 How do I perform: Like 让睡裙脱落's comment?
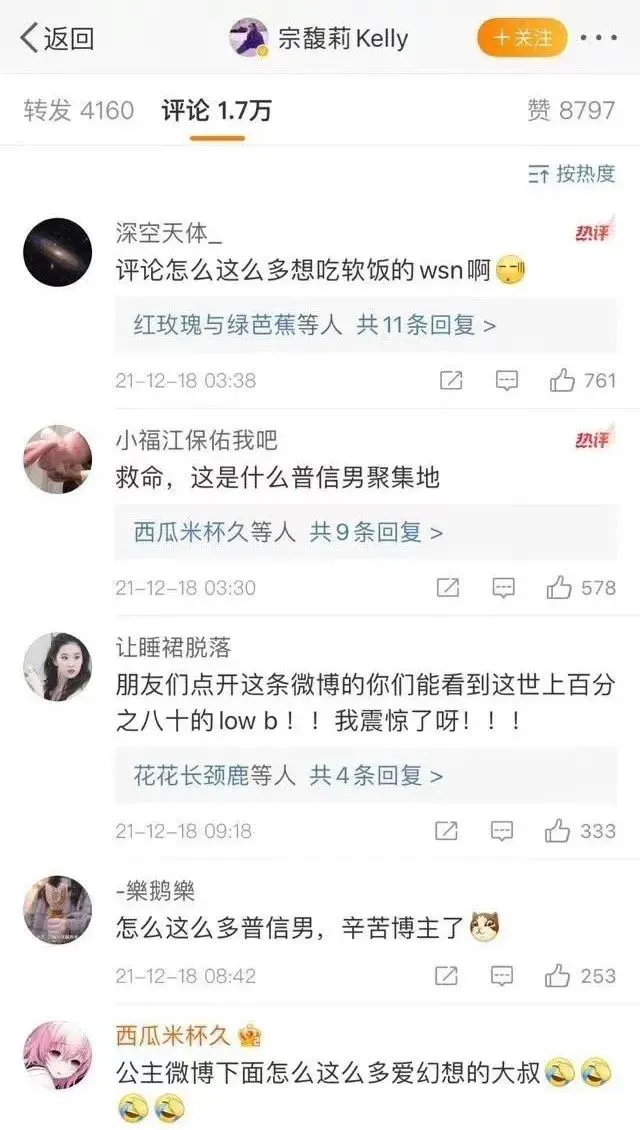tap(582, 831)
